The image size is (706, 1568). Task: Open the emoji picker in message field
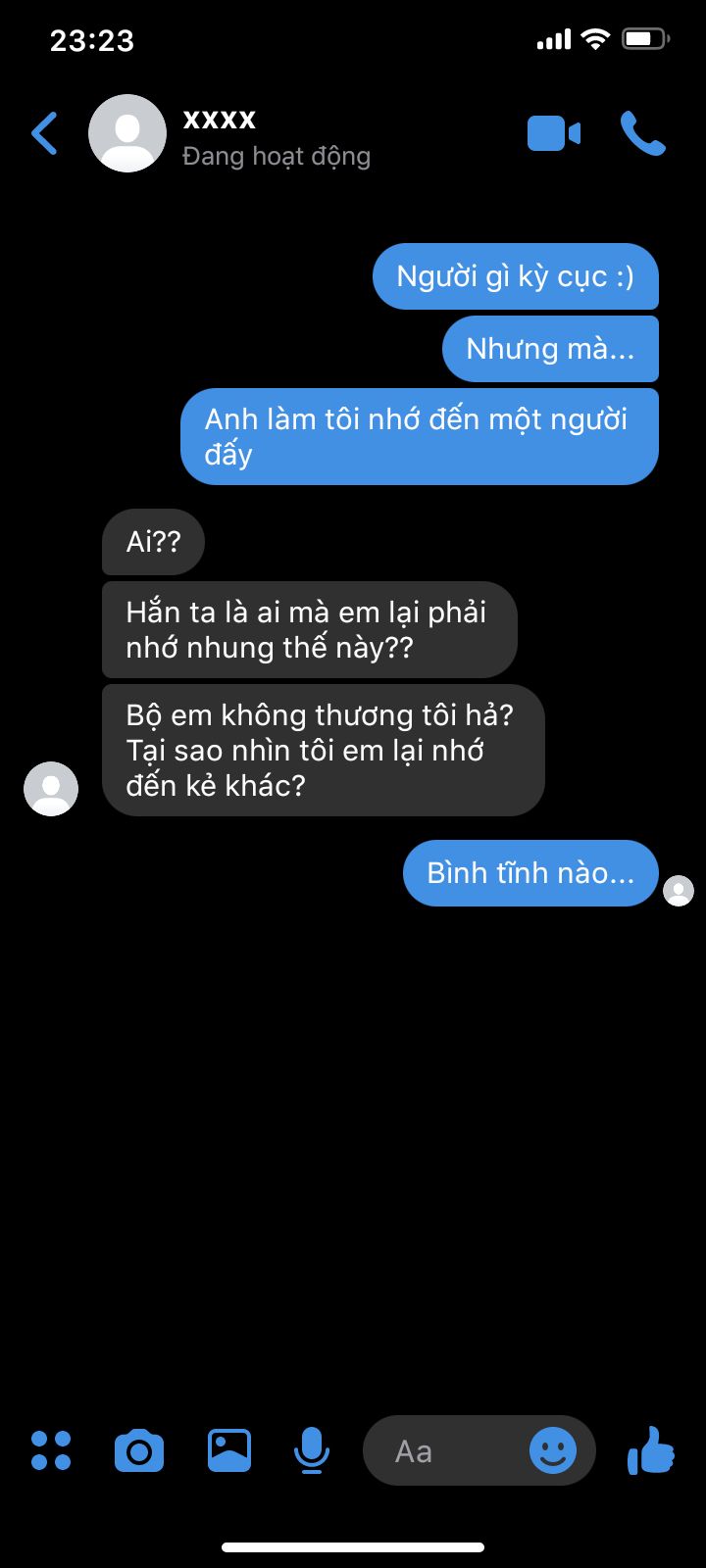point(553,1450)
